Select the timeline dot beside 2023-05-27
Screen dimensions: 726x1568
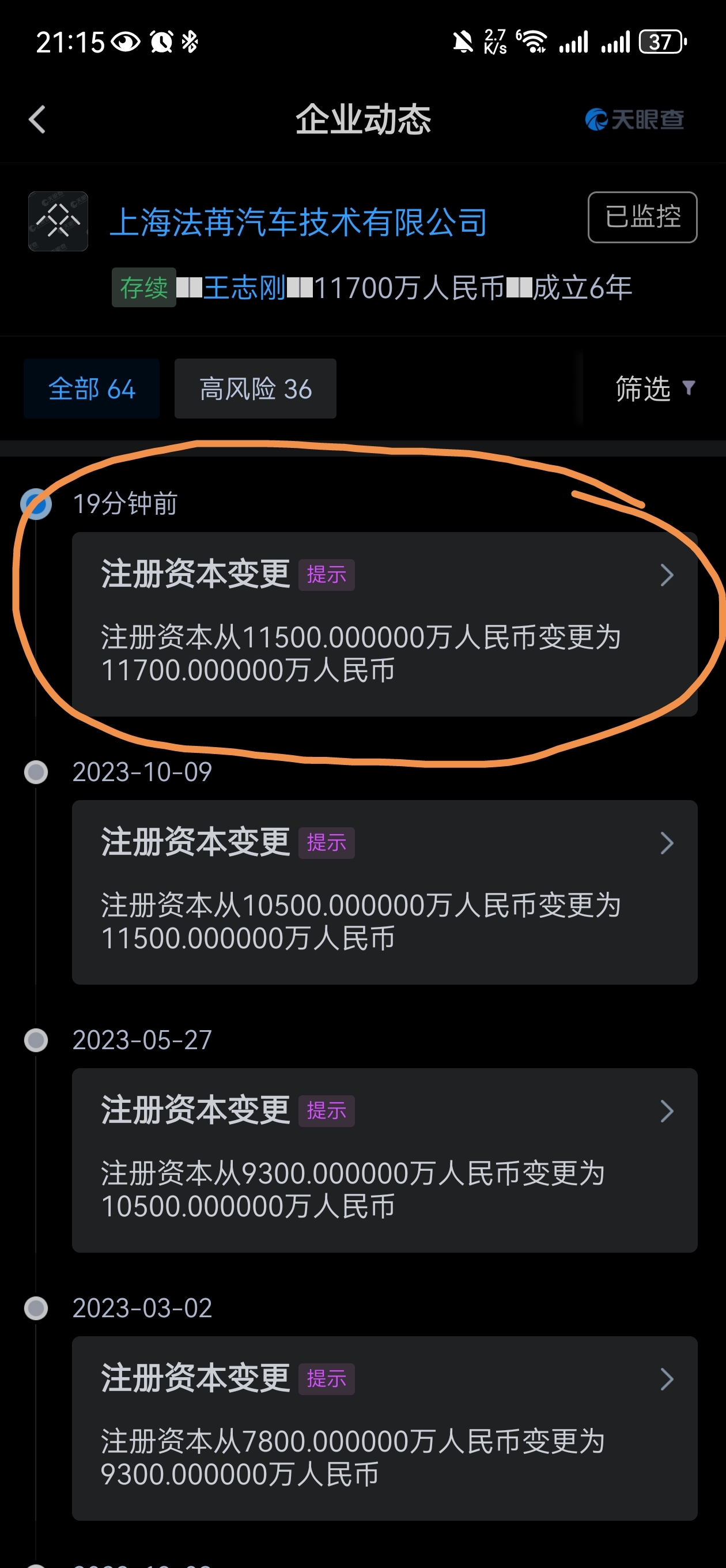tap(36, 1041)
